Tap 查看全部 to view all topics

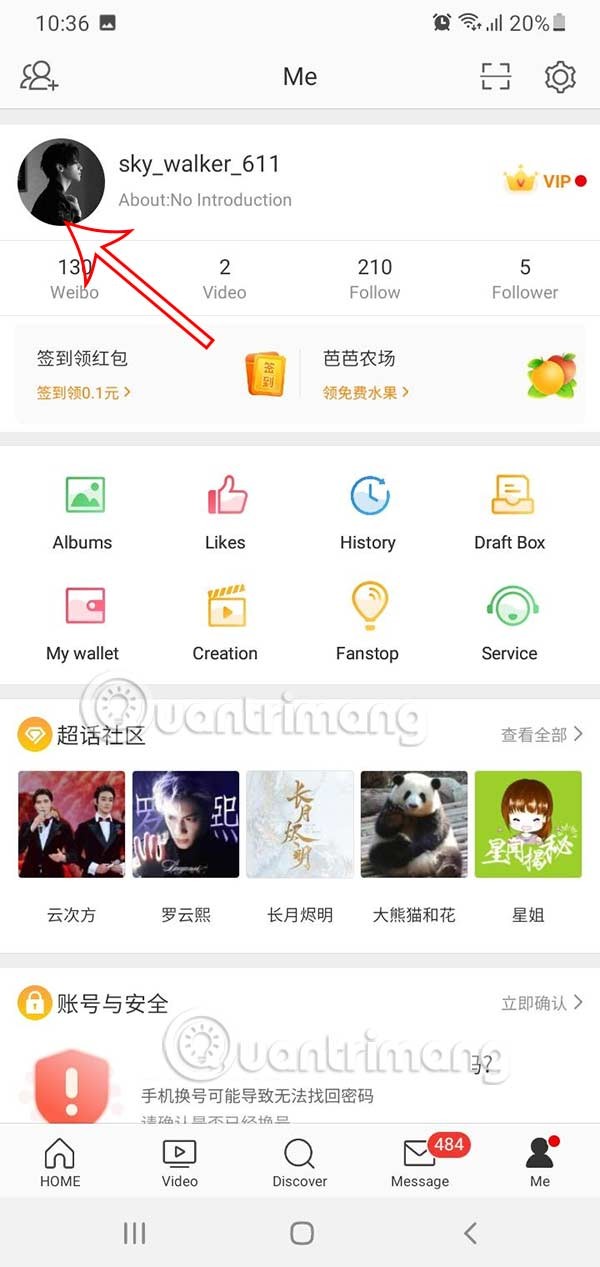(541, 735)
